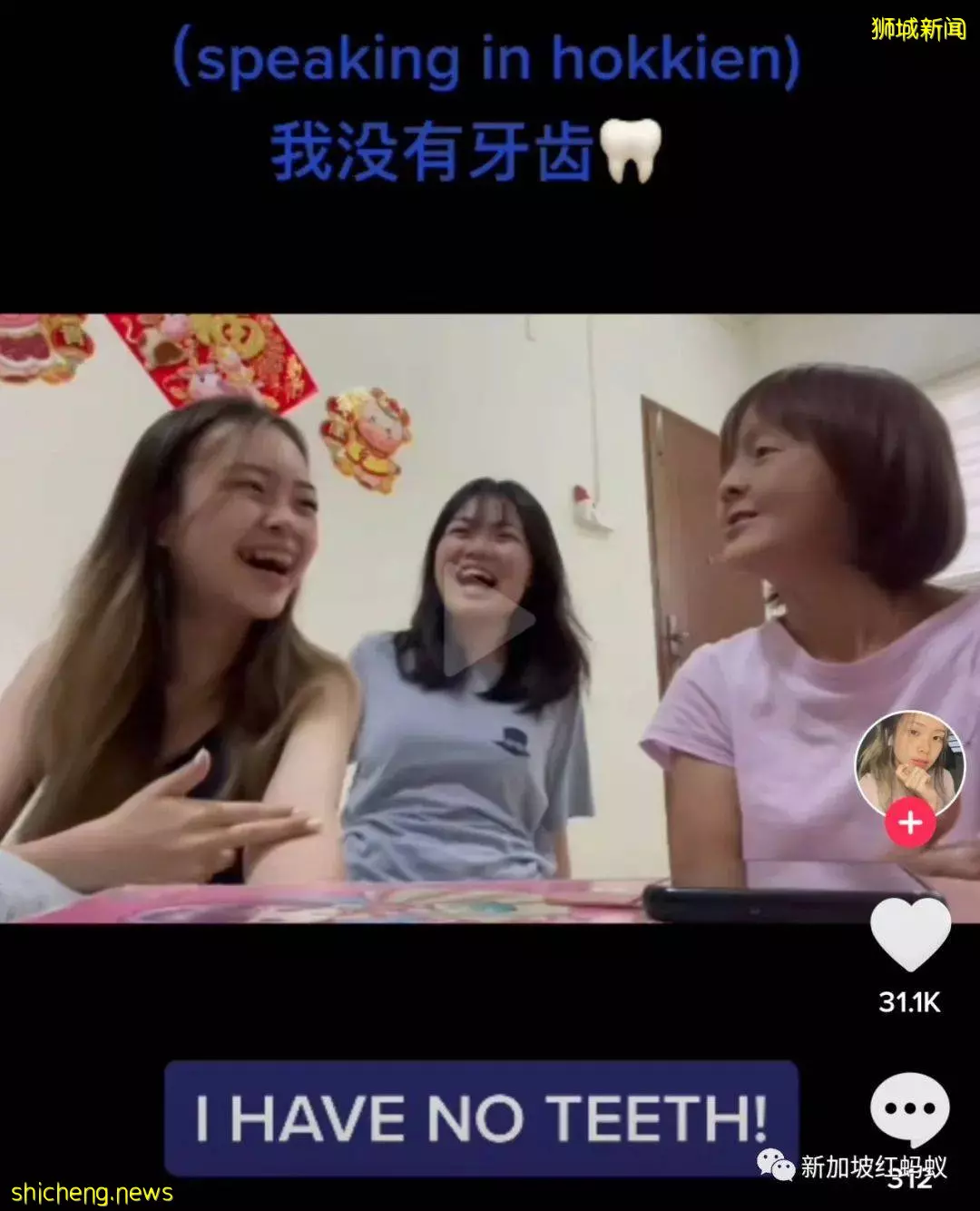980x1211 pixels.
Task: Open the creator's profile avatar
Action: coord(909,763)
